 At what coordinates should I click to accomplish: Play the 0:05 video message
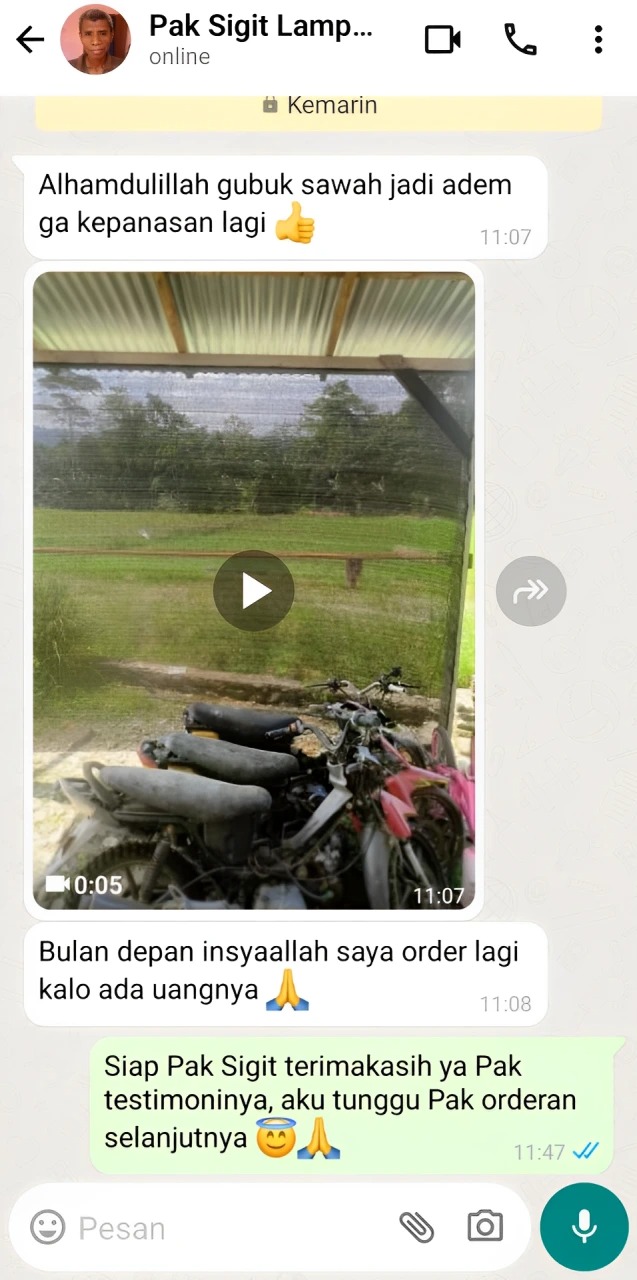254,591
